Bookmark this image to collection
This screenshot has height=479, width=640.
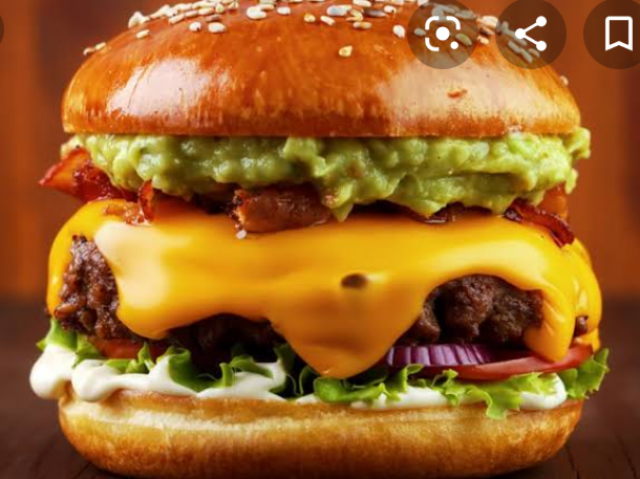[619, 34]
